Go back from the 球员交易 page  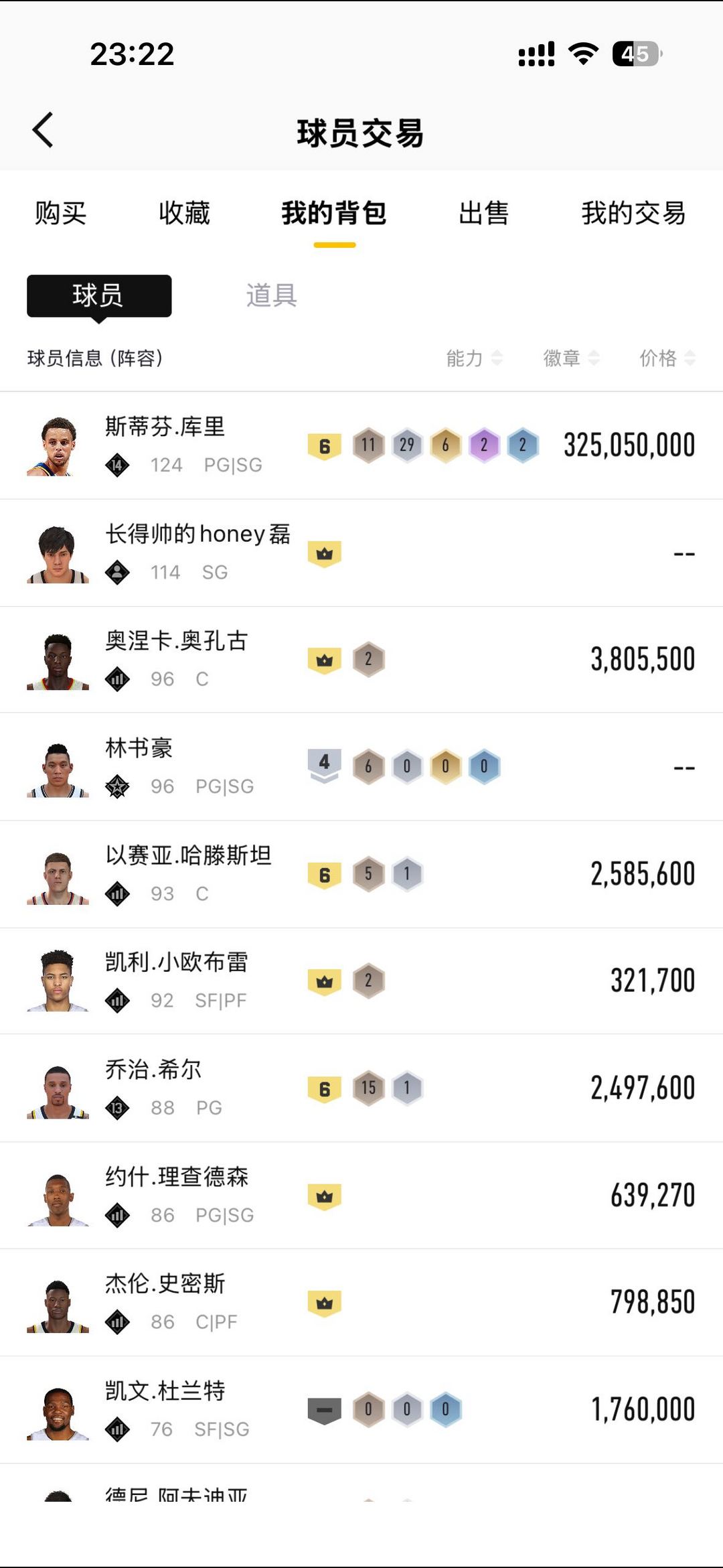(43, 130)
